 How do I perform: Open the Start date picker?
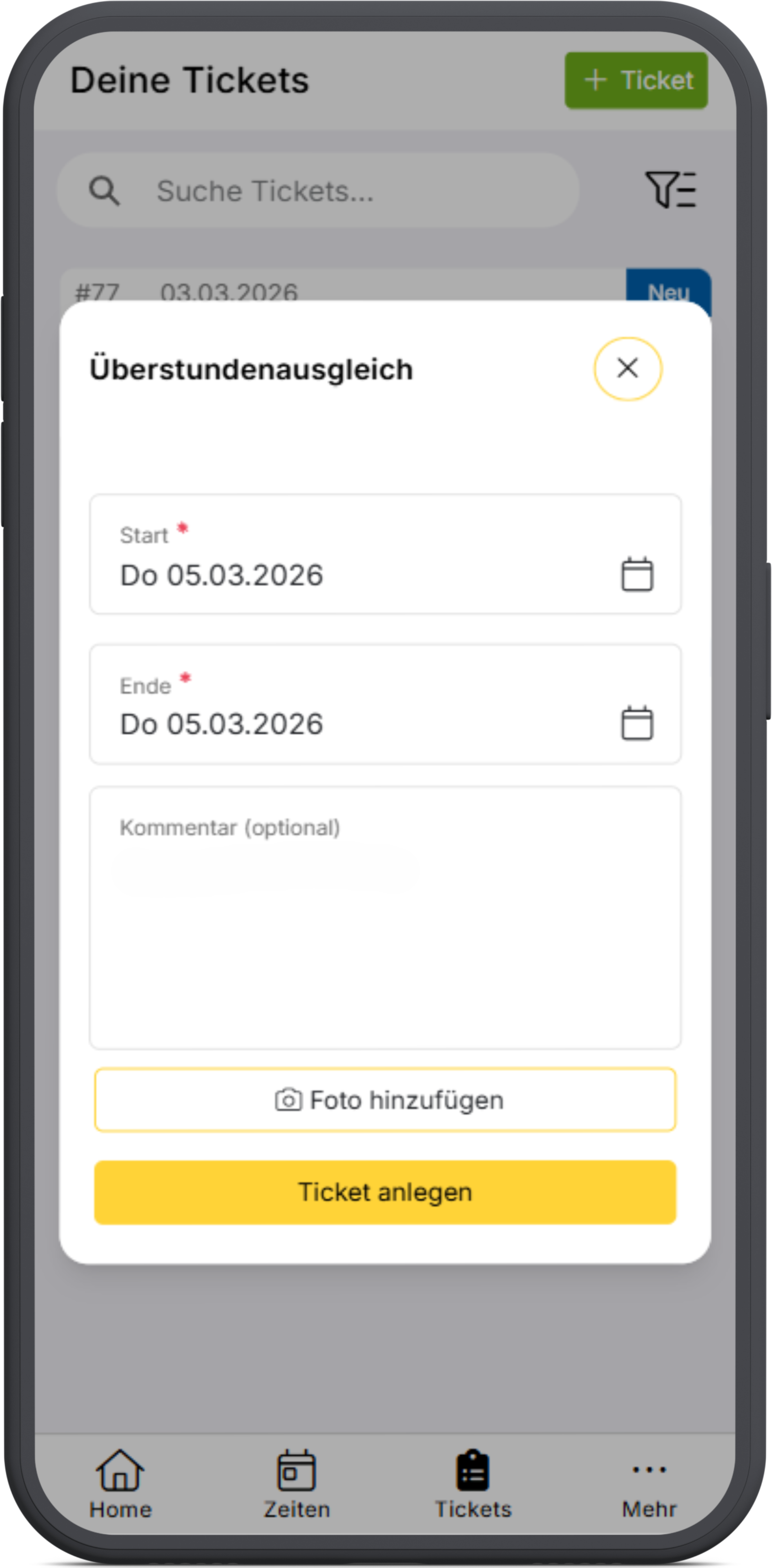tap(636, 574)
